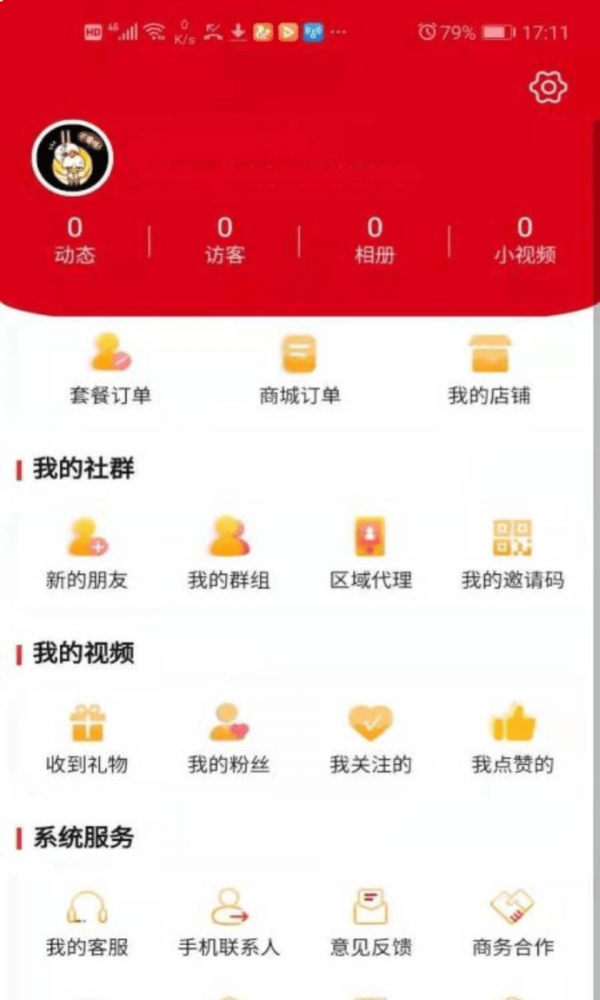View 收到礼物 received gifts
The image size is (600, 1000).
point(87,738)
